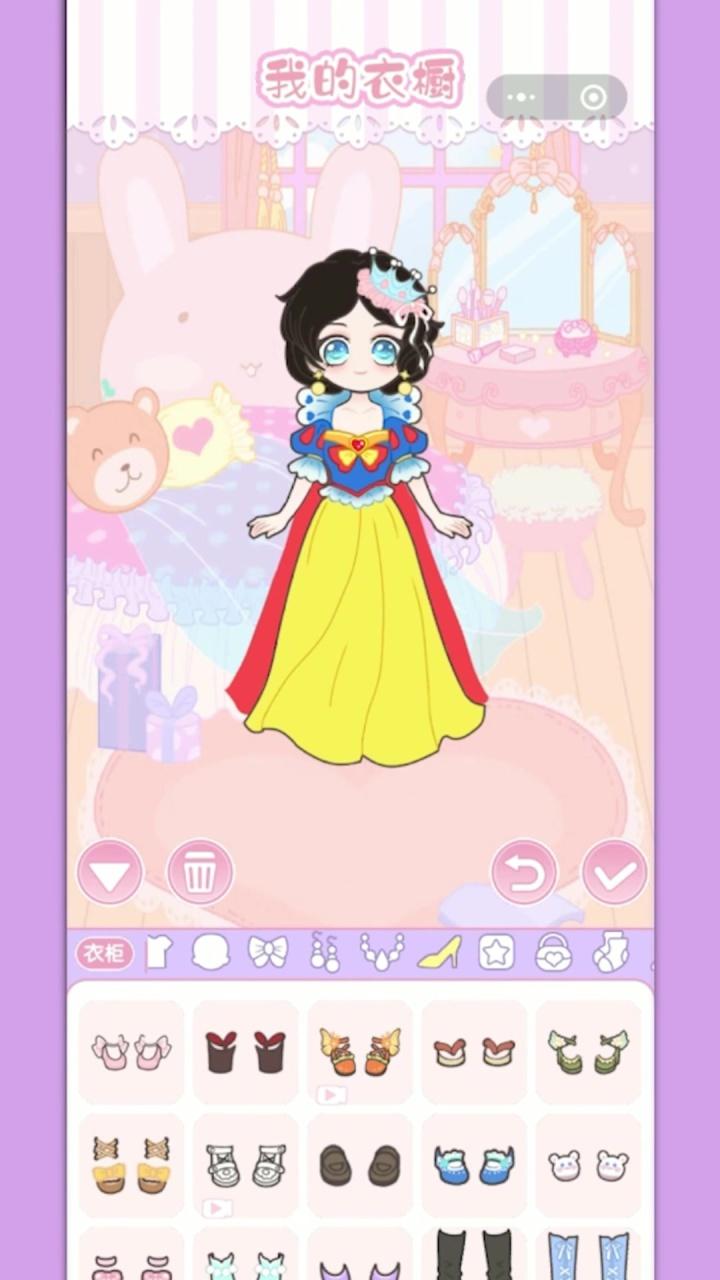Image resolution: width=720 pixels, height=1280 pixels.
Task: Select the brown loafers
Action: (x=360, y=1165)
